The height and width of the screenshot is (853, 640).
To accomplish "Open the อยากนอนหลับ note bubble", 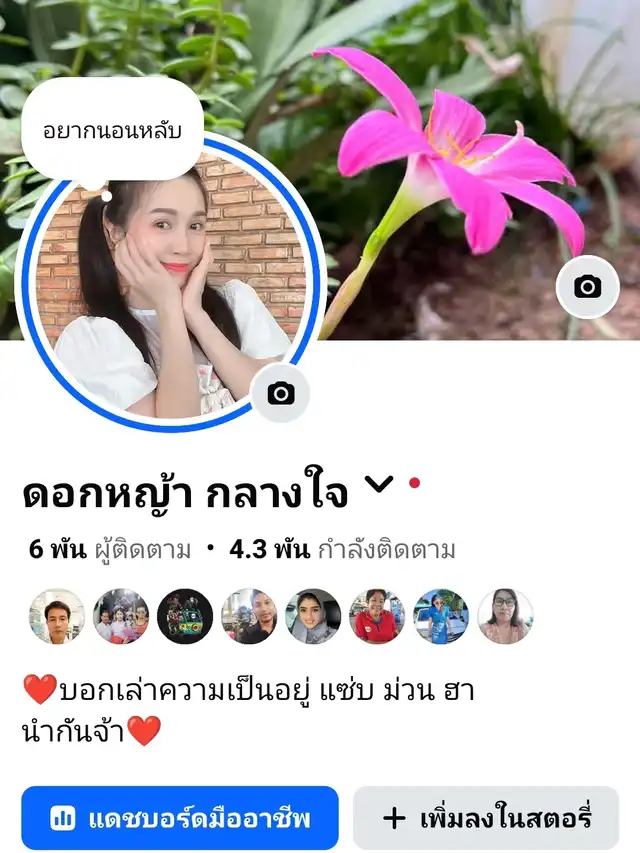I will (112, 131).
